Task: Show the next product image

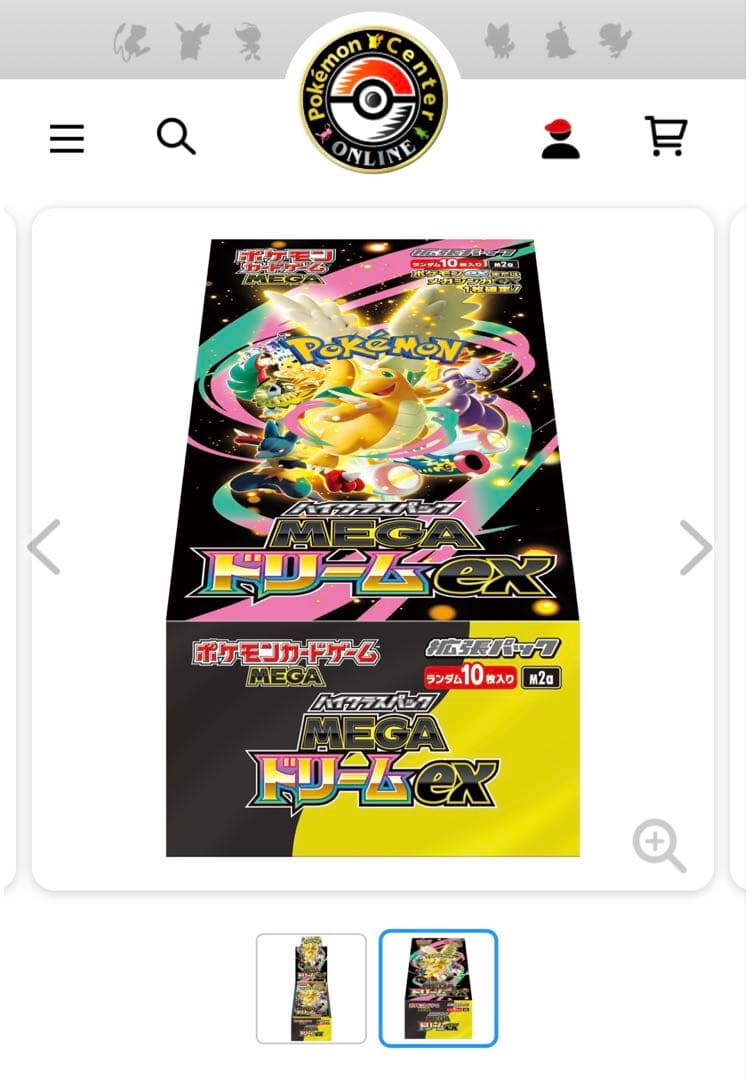Action: tap(696, 547)
